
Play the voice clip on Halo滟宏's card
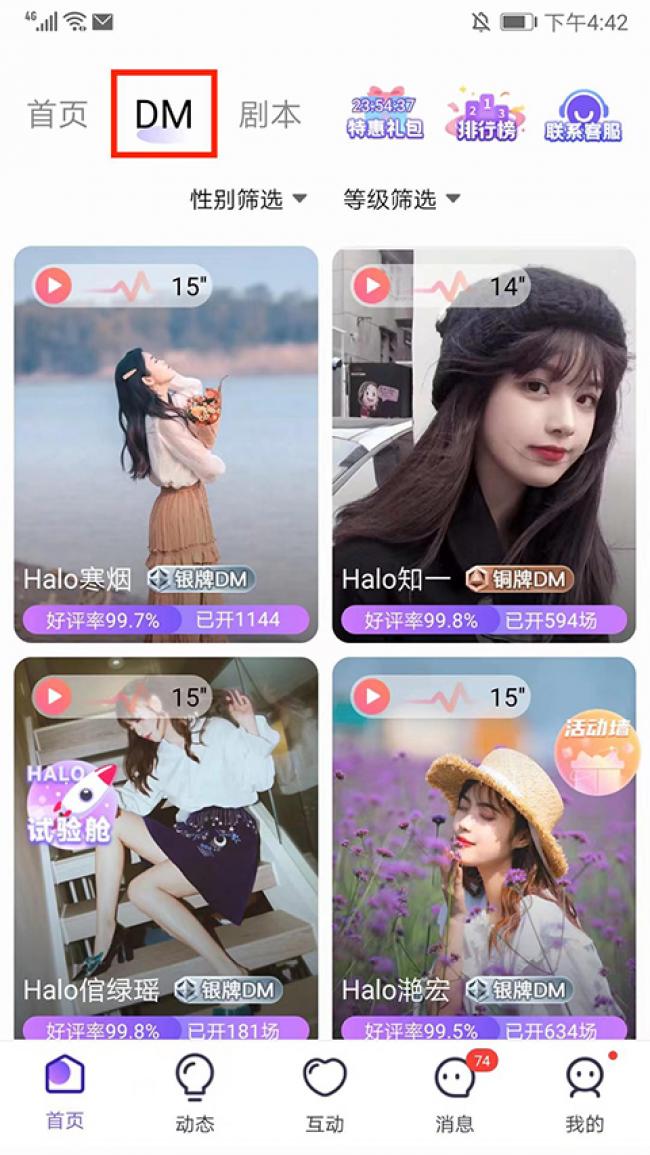[372, 695]
